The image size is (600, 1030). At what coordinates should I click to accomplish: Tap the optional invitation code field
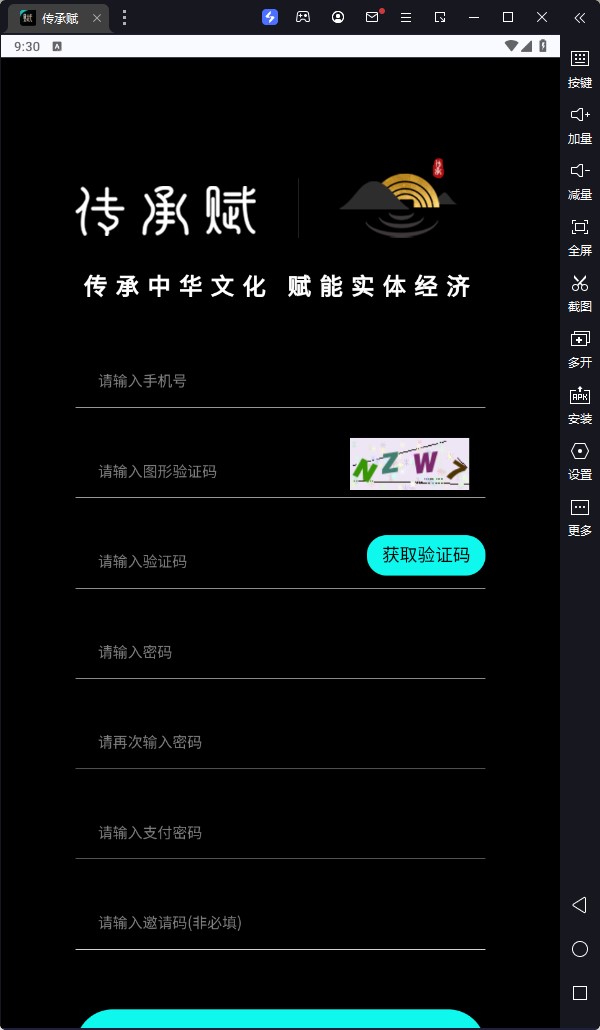(280, 922)
